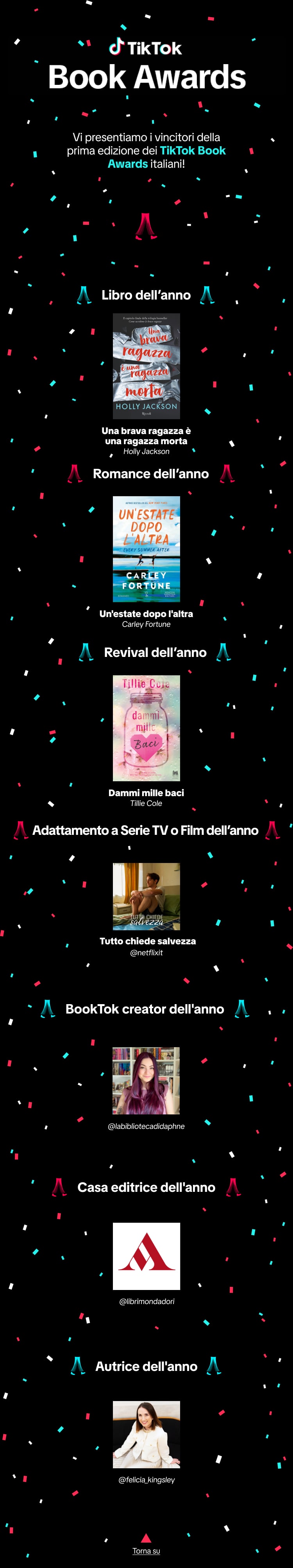This screenshot has height=1568, width=293.
Task: View the @labibliotecadidaphne creator photo
Action: coord(146,1080)
